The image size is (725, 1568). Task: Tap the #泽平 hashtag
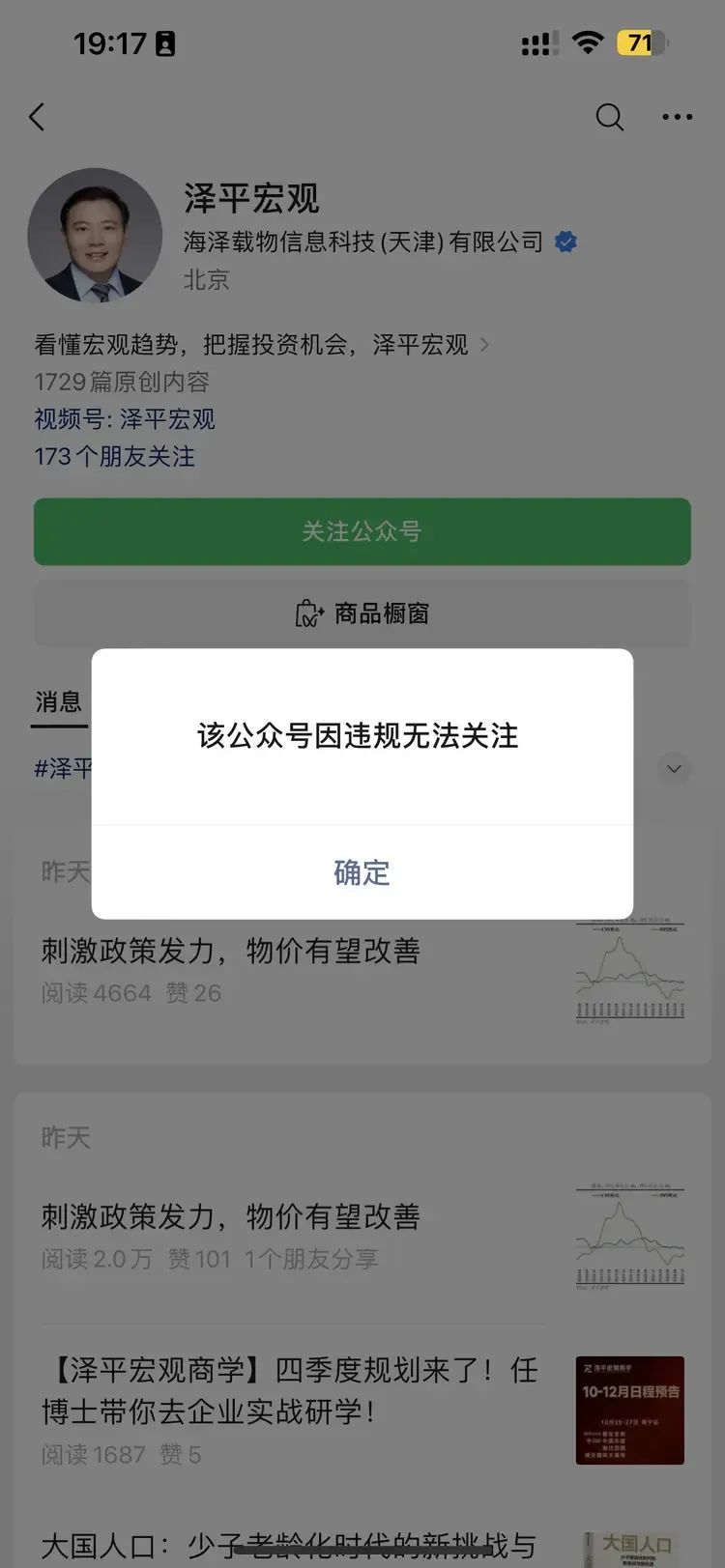click(x=60, y=770)
